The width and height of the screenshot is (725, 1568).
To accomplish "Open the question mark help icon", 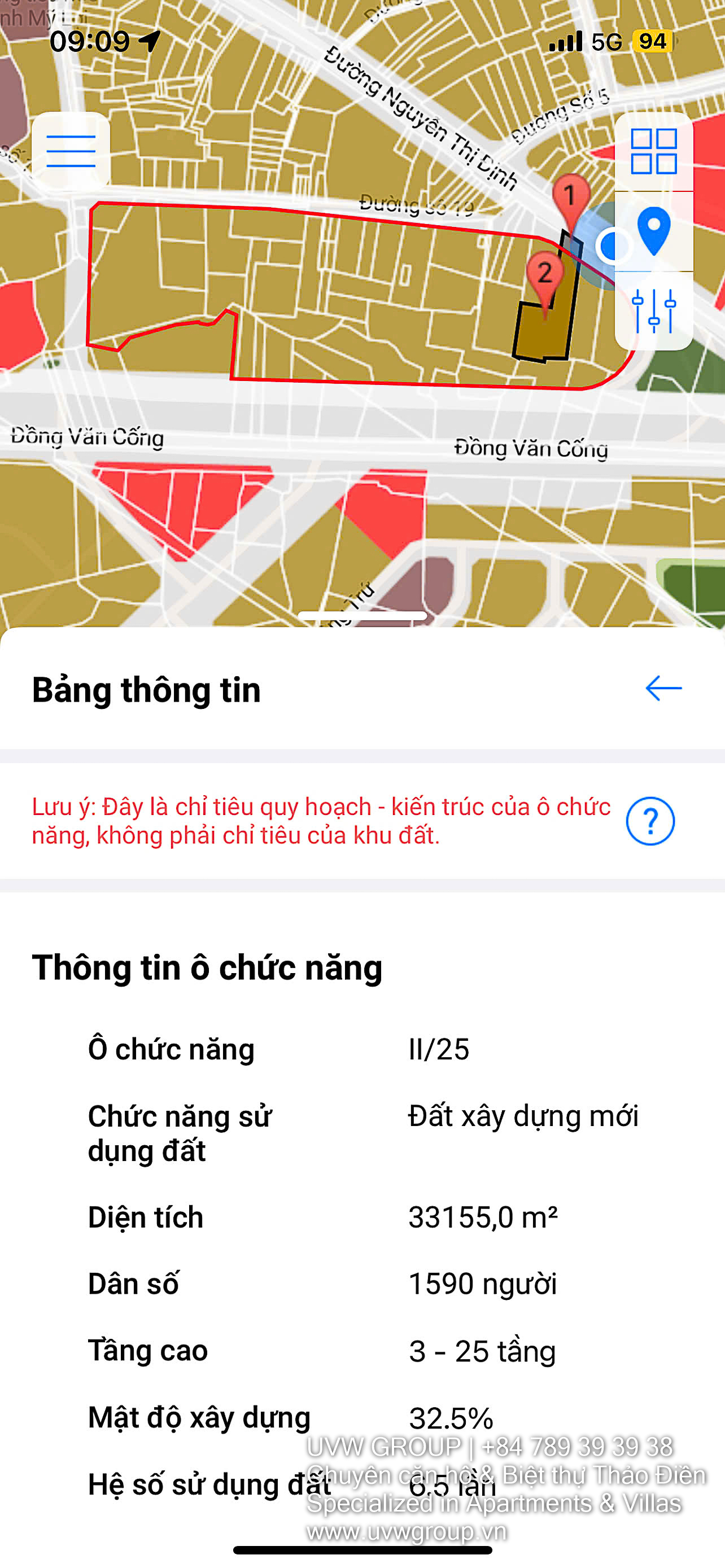I will click(x=650, y=821).
